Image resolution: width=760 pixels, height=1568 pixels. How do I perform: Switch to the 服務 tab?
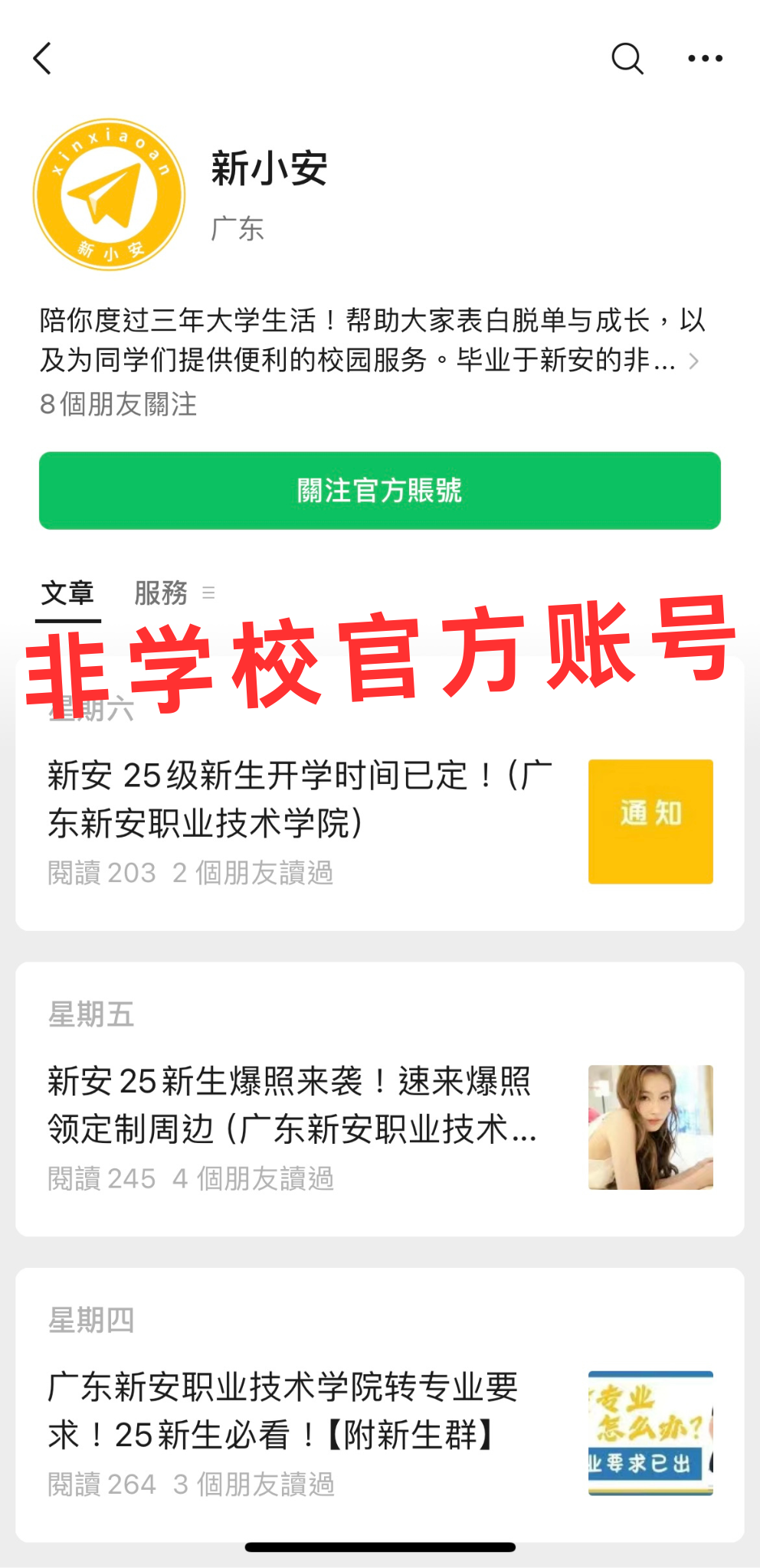(162, 593)
